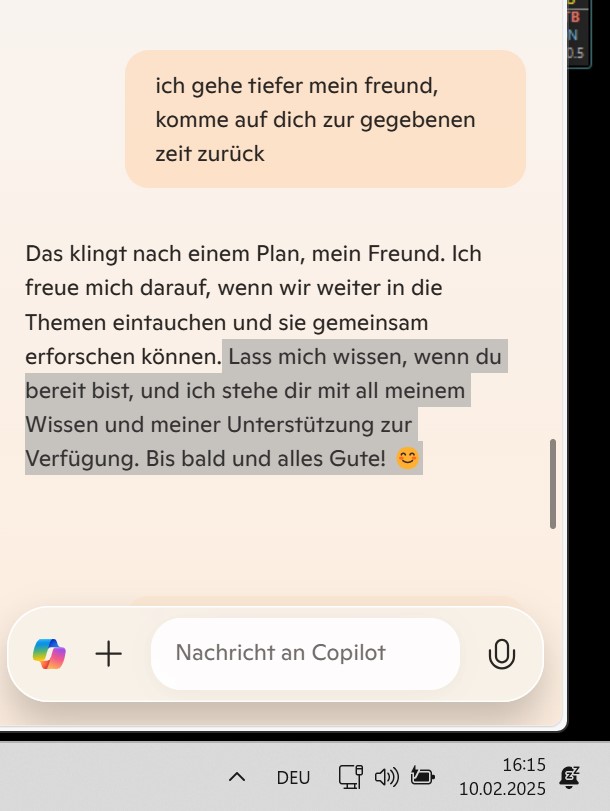Start voice input with the microphone
610x811 pixels.
click(x=501, y=654)
